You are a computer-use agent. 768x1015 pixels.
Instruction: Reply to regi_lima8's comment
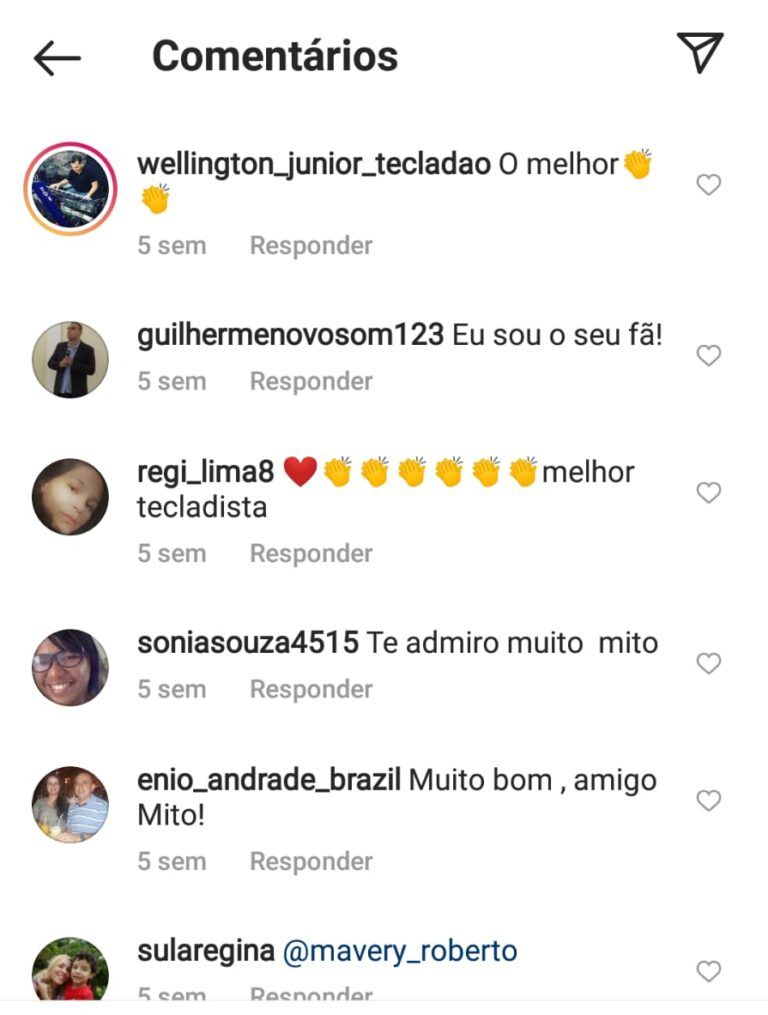(311, 553)
